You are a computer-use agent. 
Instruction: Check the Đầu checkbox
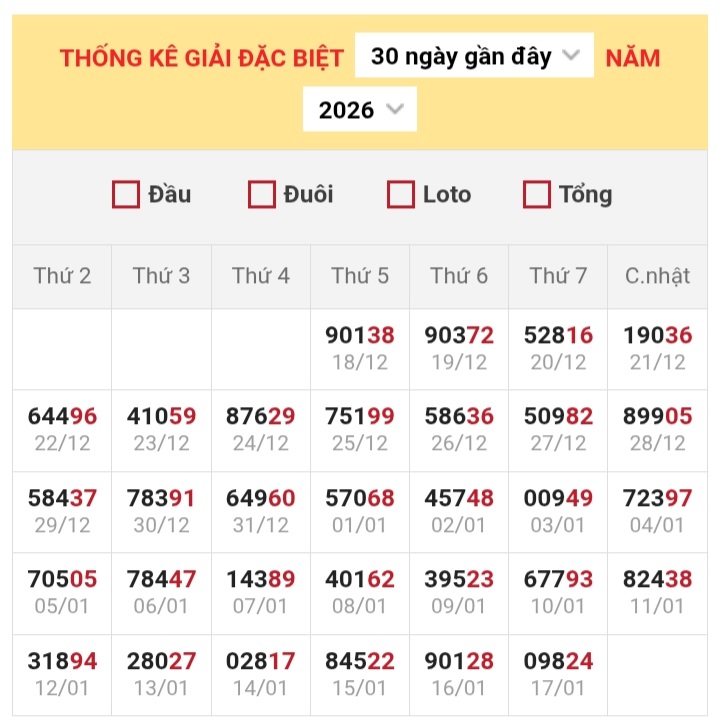coord(126,194)
